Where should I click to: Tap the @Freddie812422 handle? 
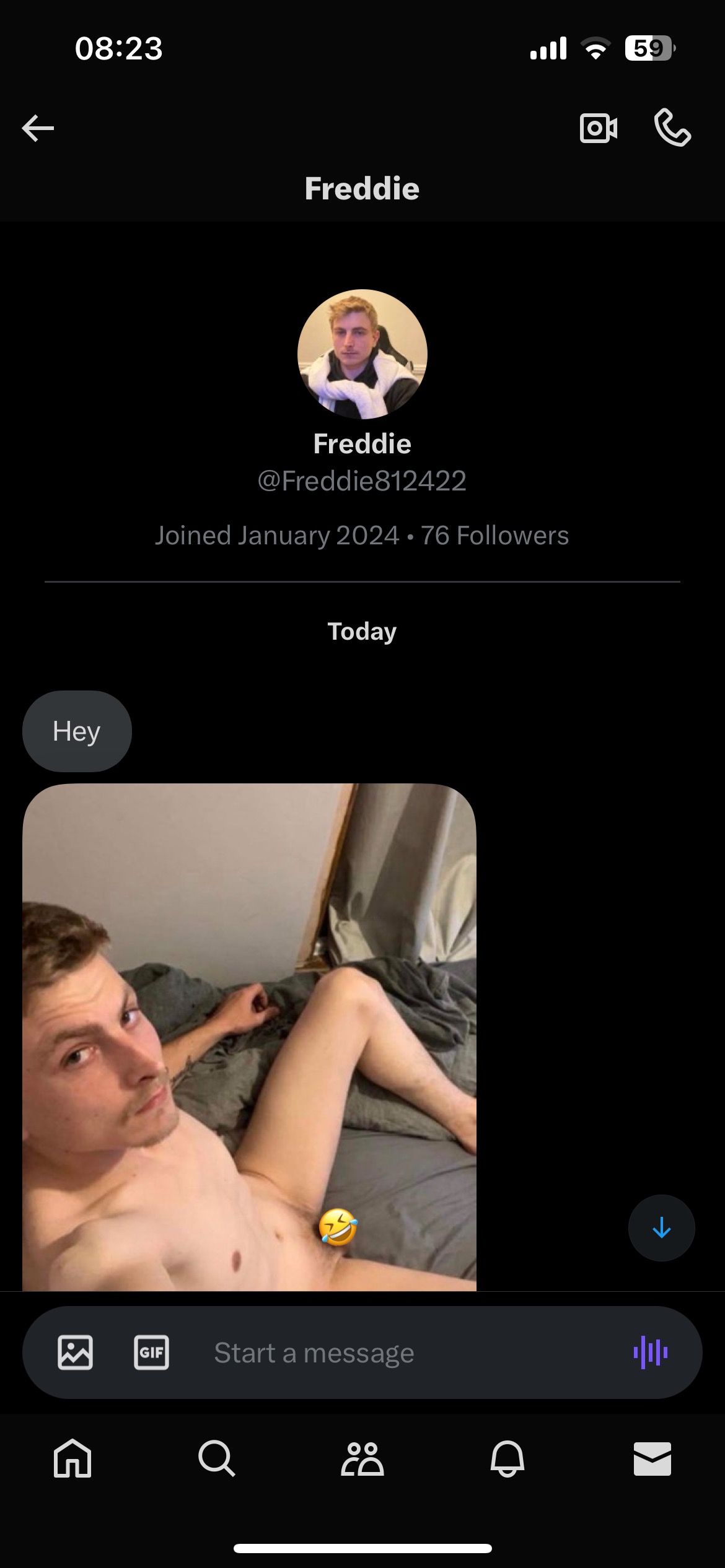pyautogui.click(x=362, y=481)
